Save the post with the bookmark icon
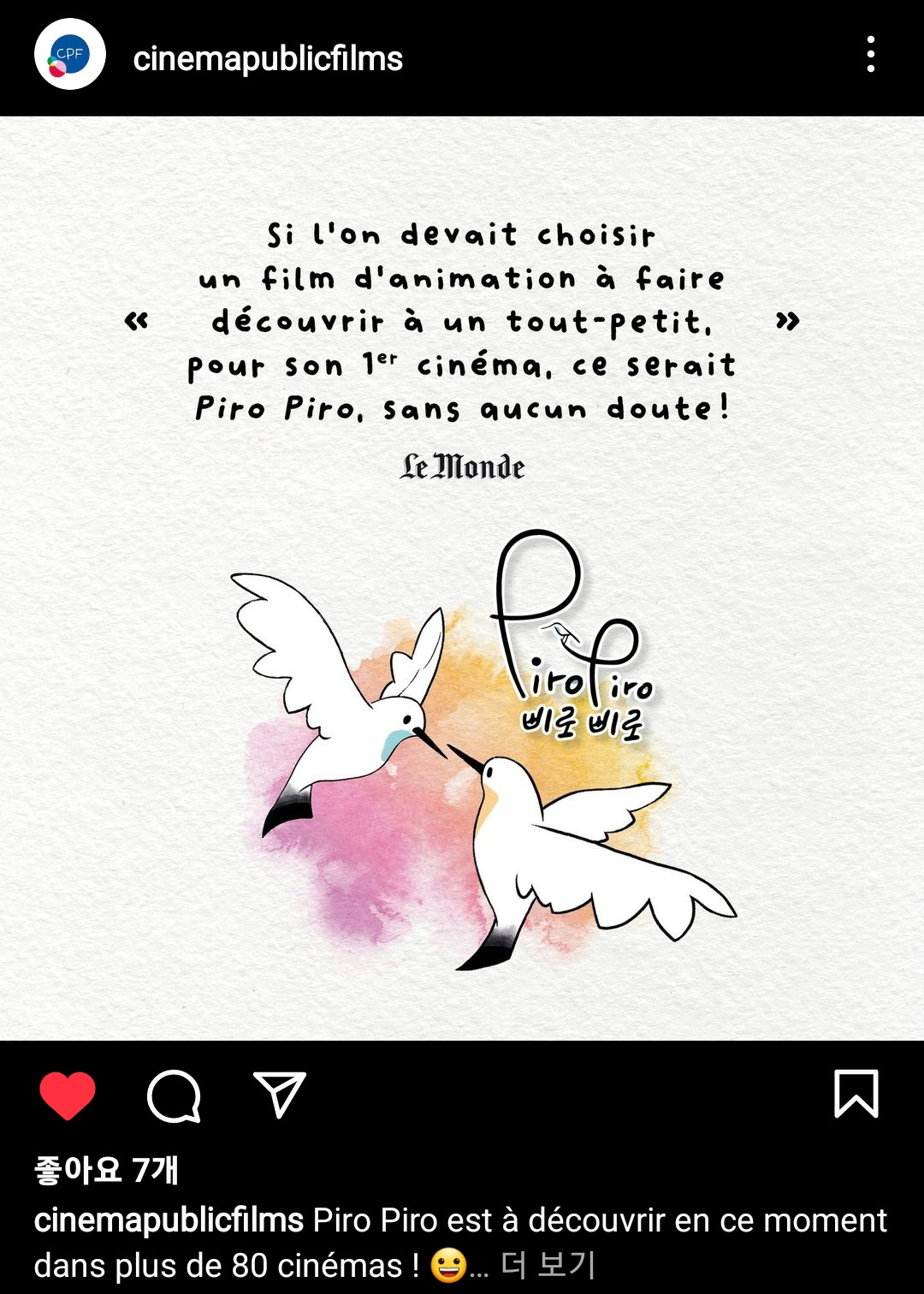The width and height of the screenshot is (924, 1294). [x=856, y=1094]
